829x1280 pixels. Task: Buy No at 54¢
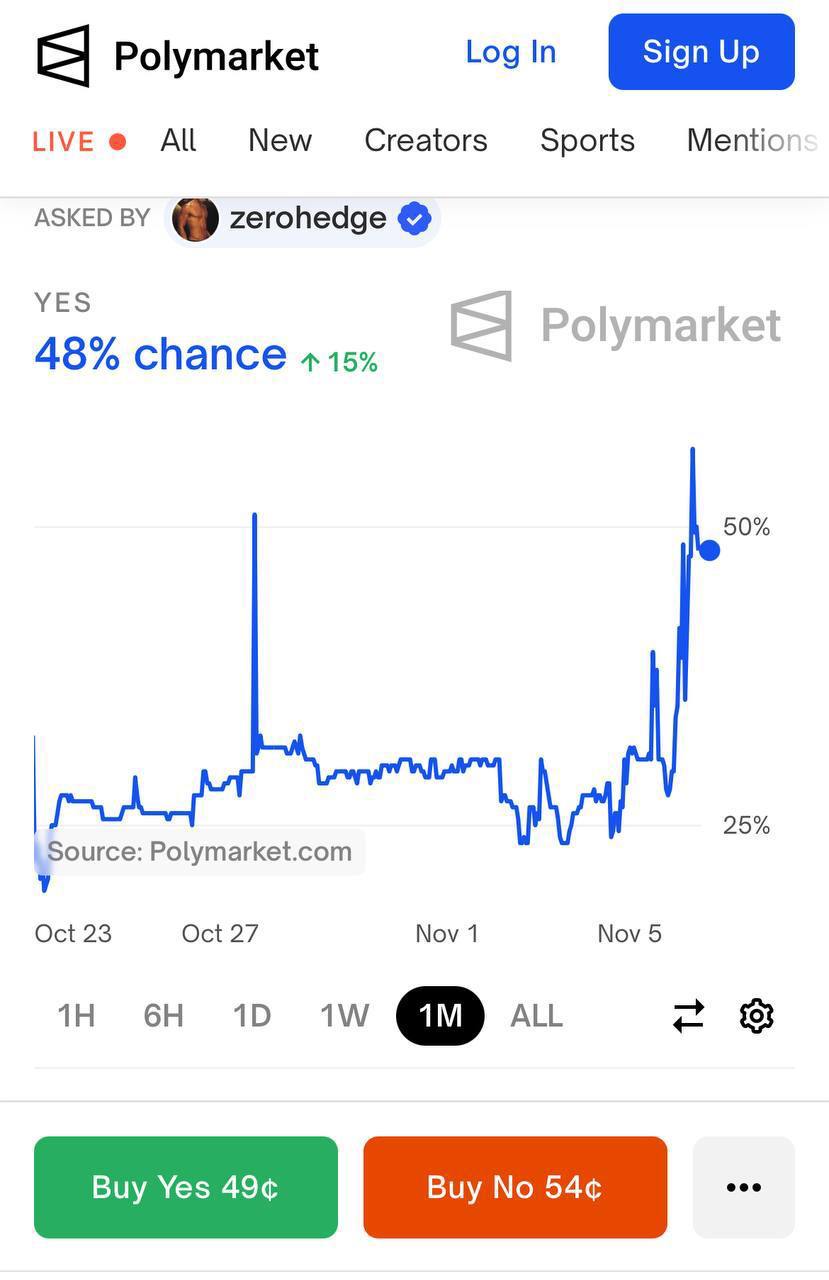(x=515, y=1187)
